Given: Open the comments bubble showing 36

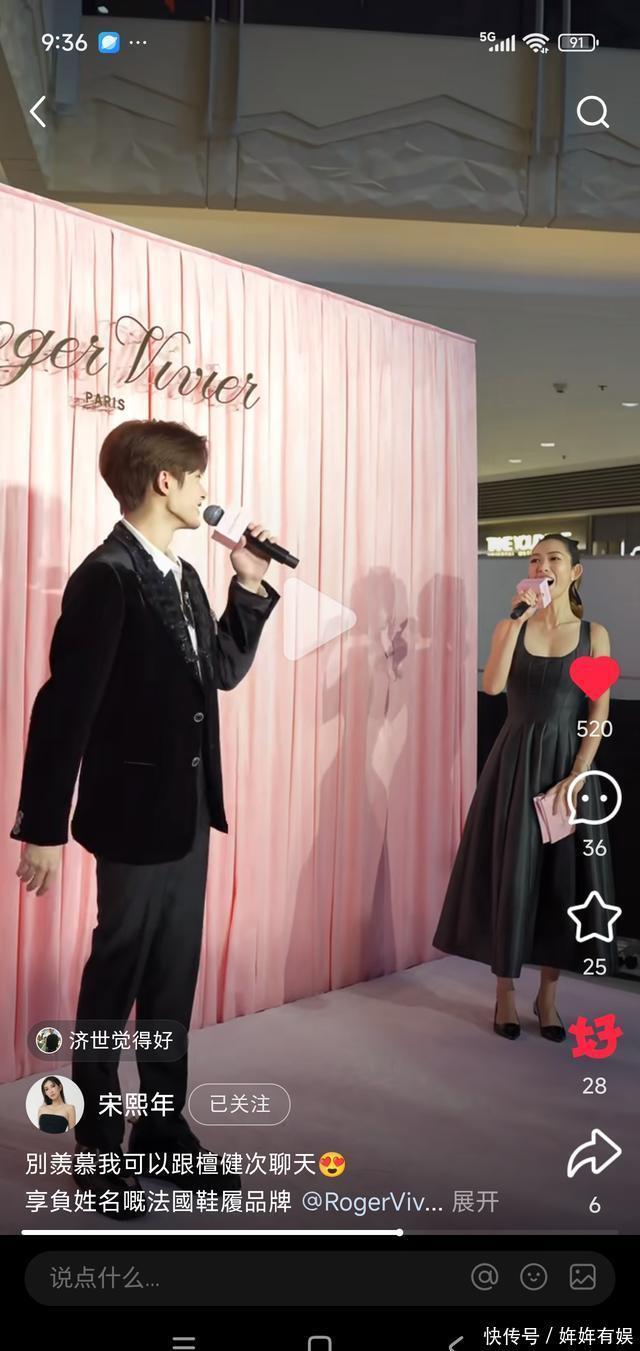Looking at the screenshot, I should pyautogui.click(x=594, y=798).
